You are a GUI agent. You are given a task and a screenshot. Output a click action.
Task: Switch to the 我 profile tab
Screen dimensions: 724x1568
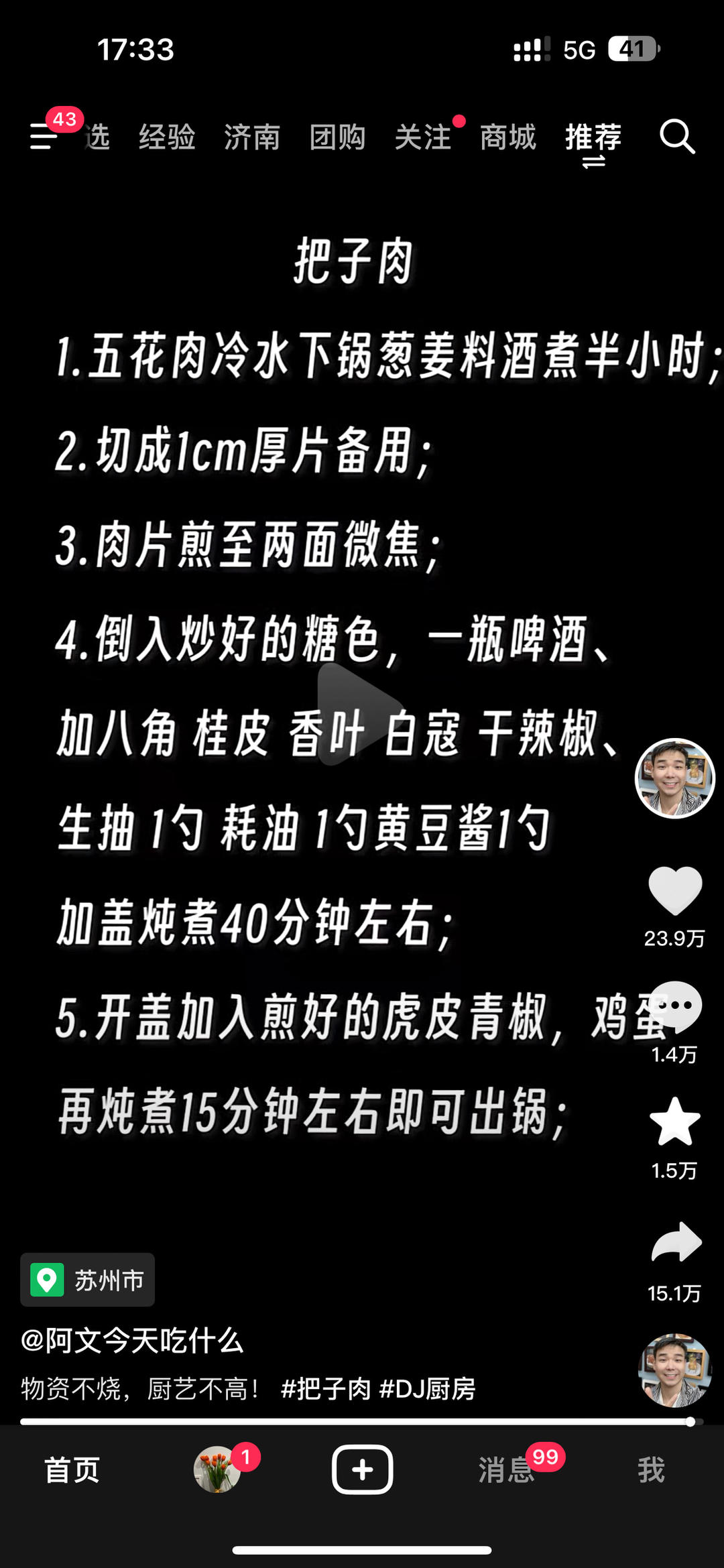(651, 1470)
